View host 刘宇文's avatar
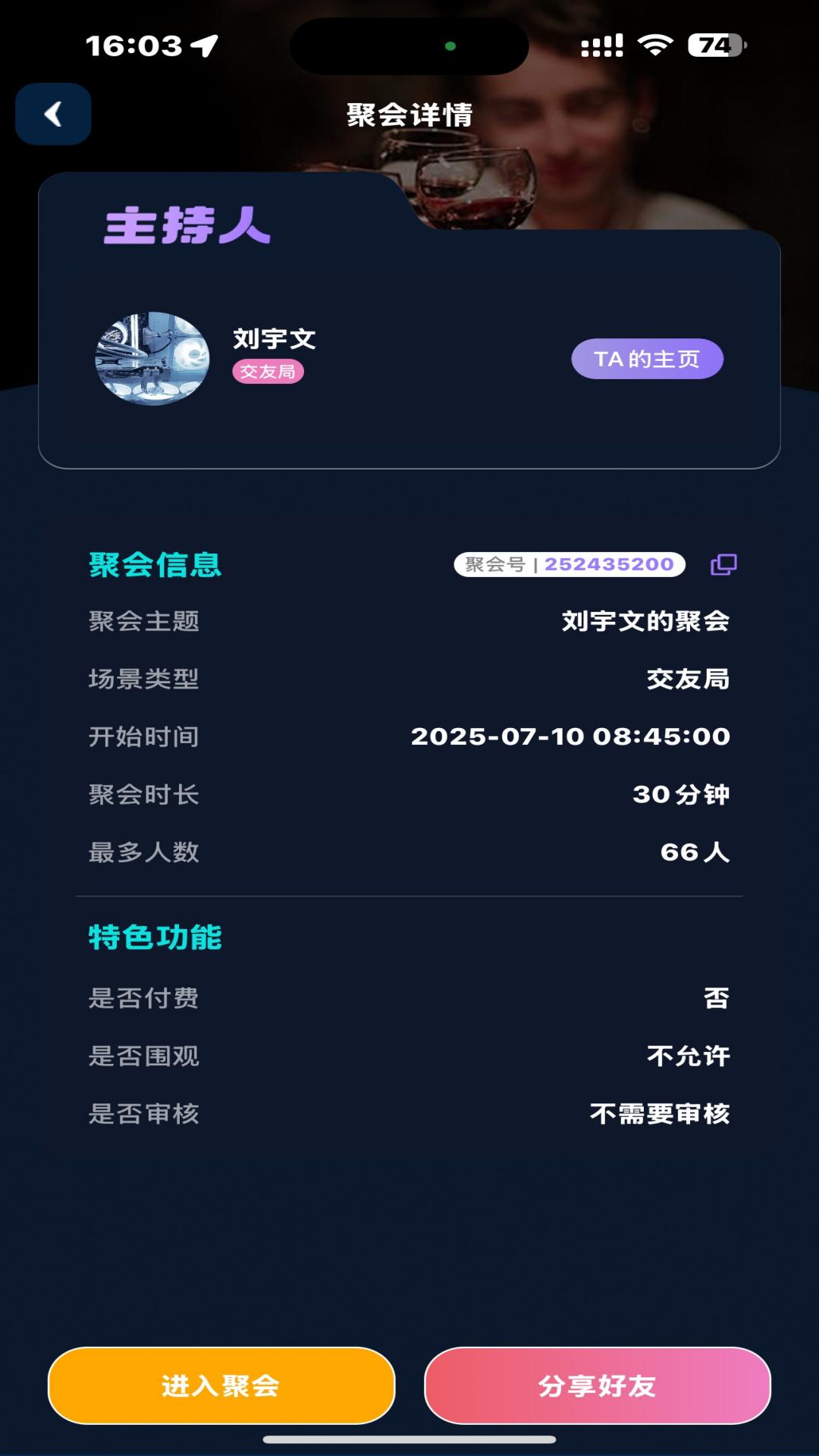Viewport: 819px width, 1456px height. (152, 358)
